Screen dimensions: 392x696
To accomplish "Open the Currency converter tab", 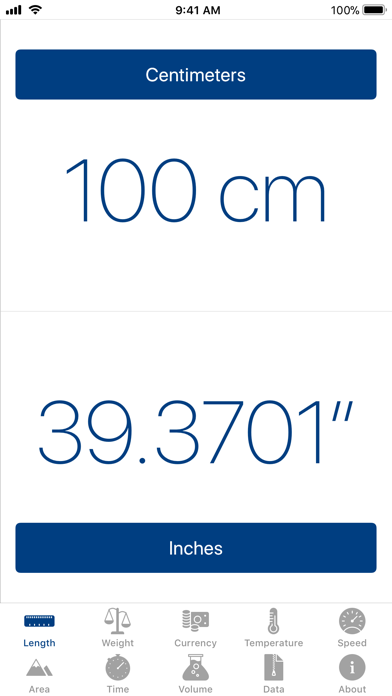I will pyautogui.click(x=196, y=628).
